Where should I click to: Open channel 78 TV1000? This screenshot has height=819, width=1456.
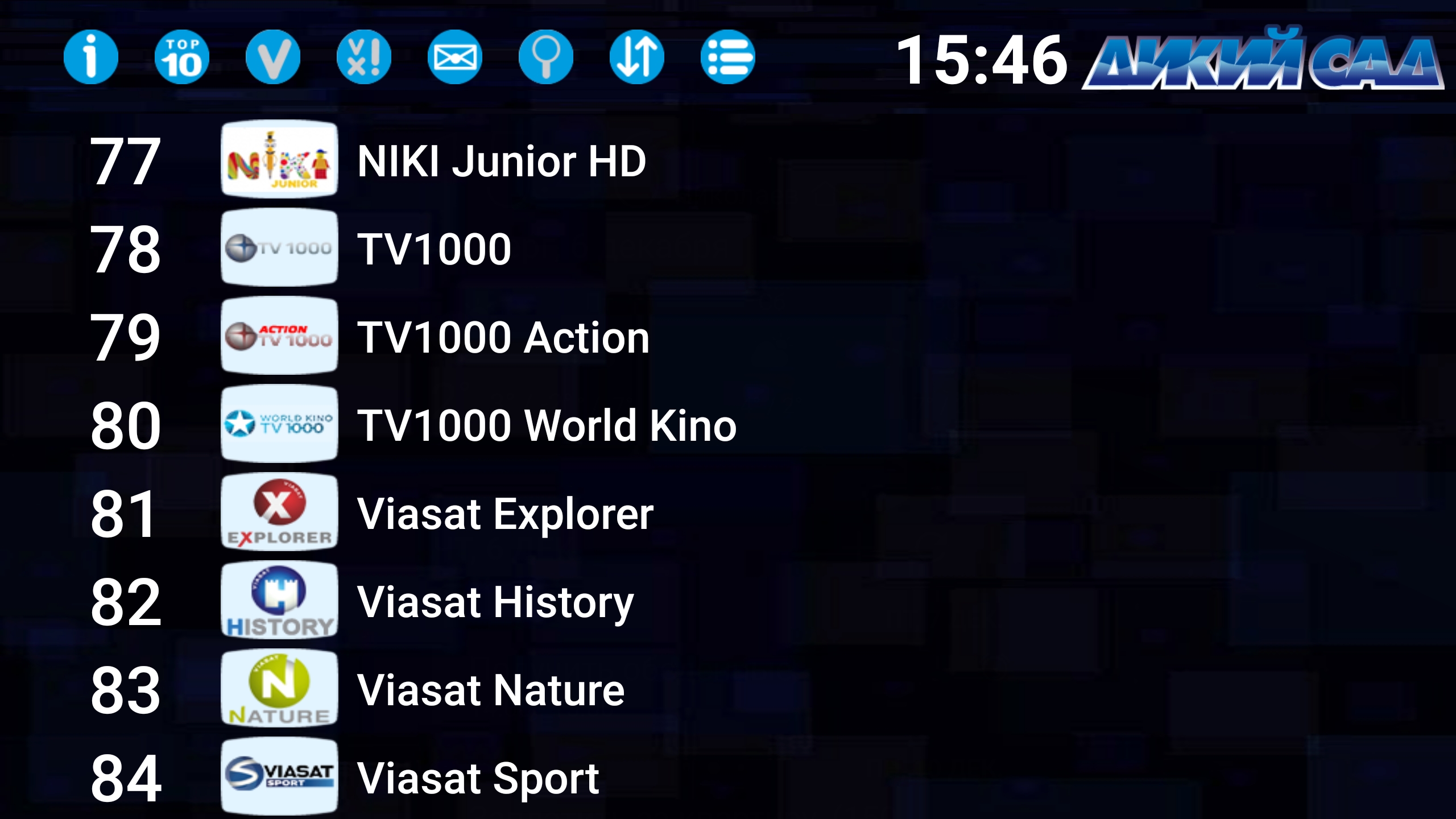coord(434,249)
